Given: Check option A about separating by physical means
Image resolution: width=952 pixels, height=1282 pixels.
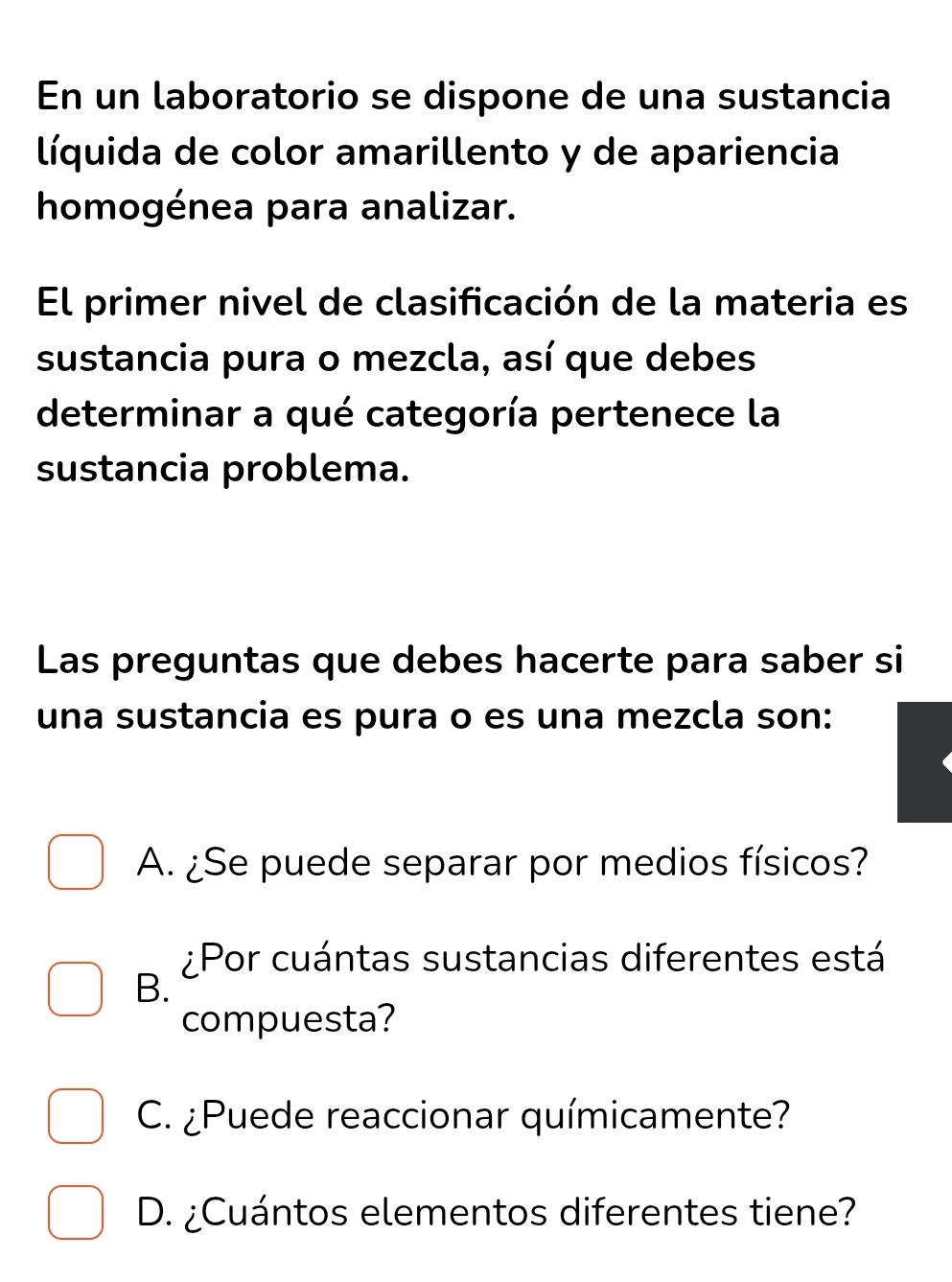Looking at the screenshot, I should point(76,862).
